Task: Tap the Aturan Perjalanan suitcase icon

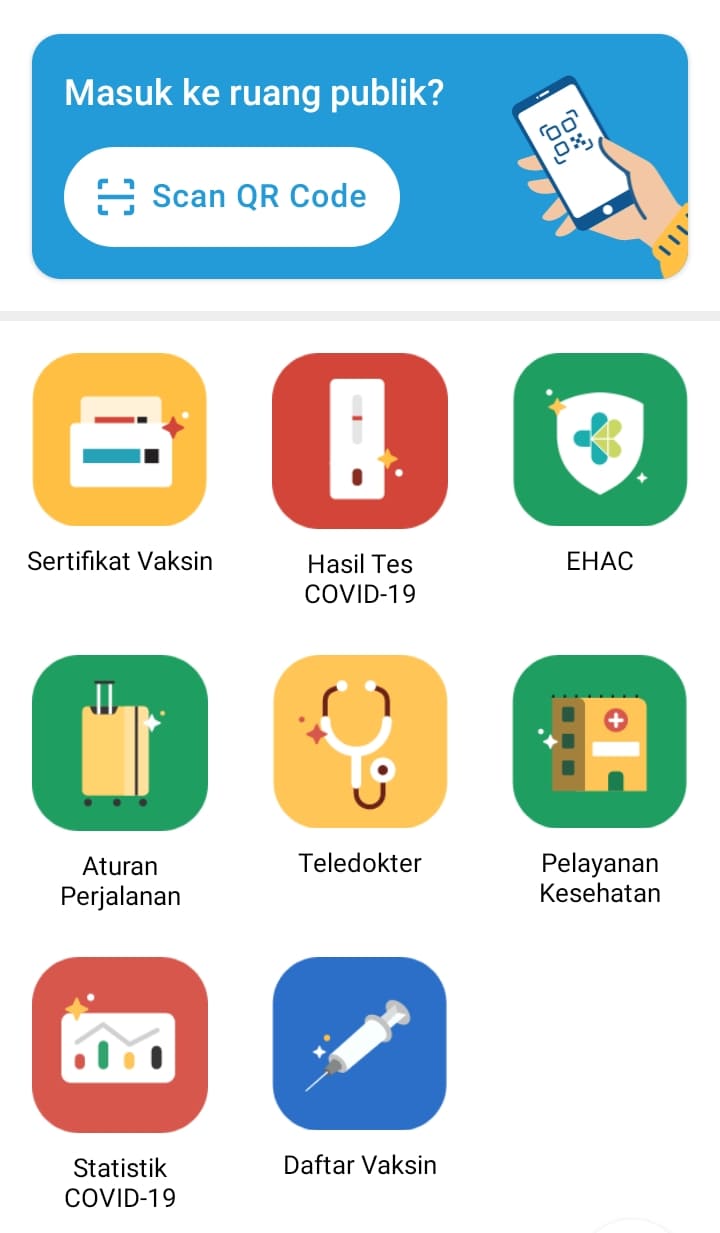Action: 119,741
